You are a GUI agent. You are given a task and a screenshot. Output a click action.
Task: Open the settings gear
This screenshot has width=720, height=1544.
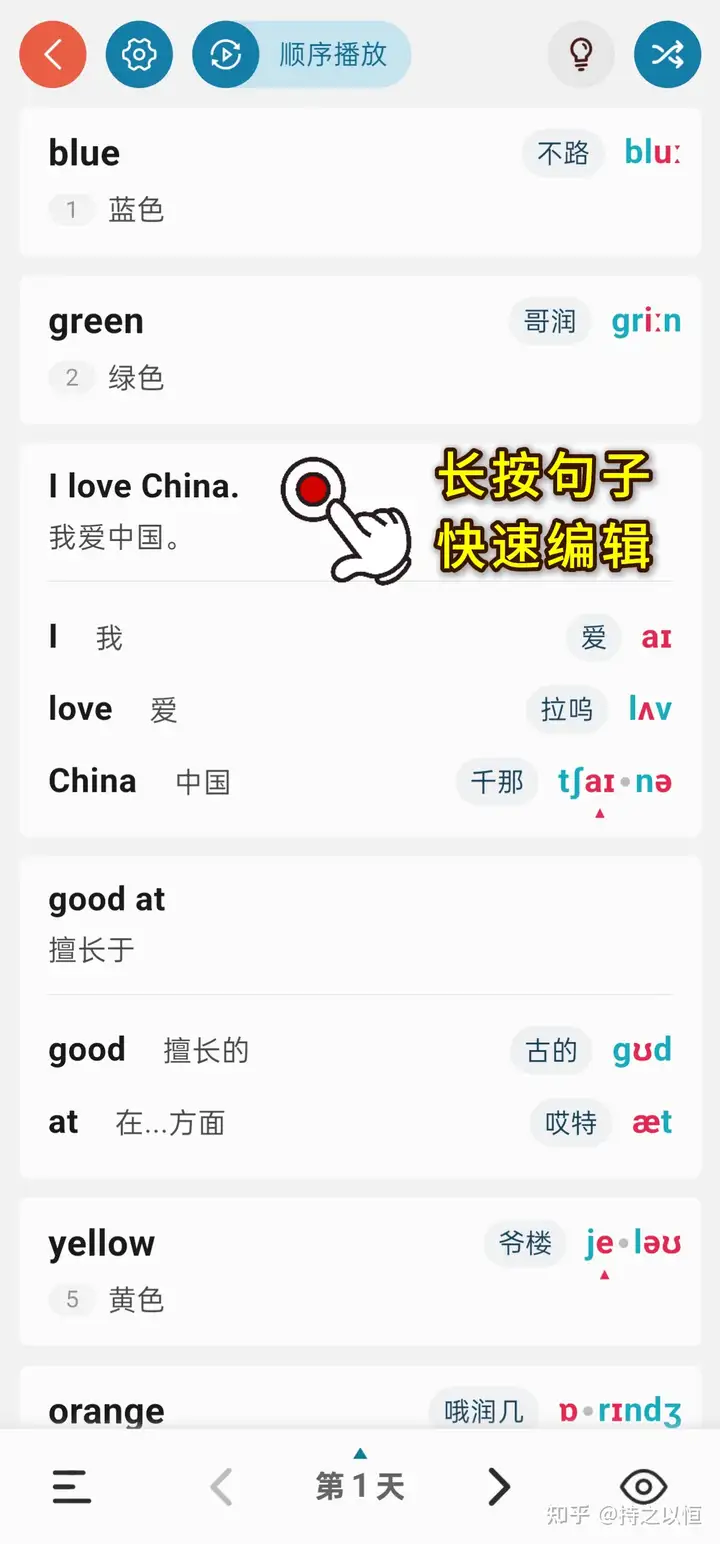139,54
